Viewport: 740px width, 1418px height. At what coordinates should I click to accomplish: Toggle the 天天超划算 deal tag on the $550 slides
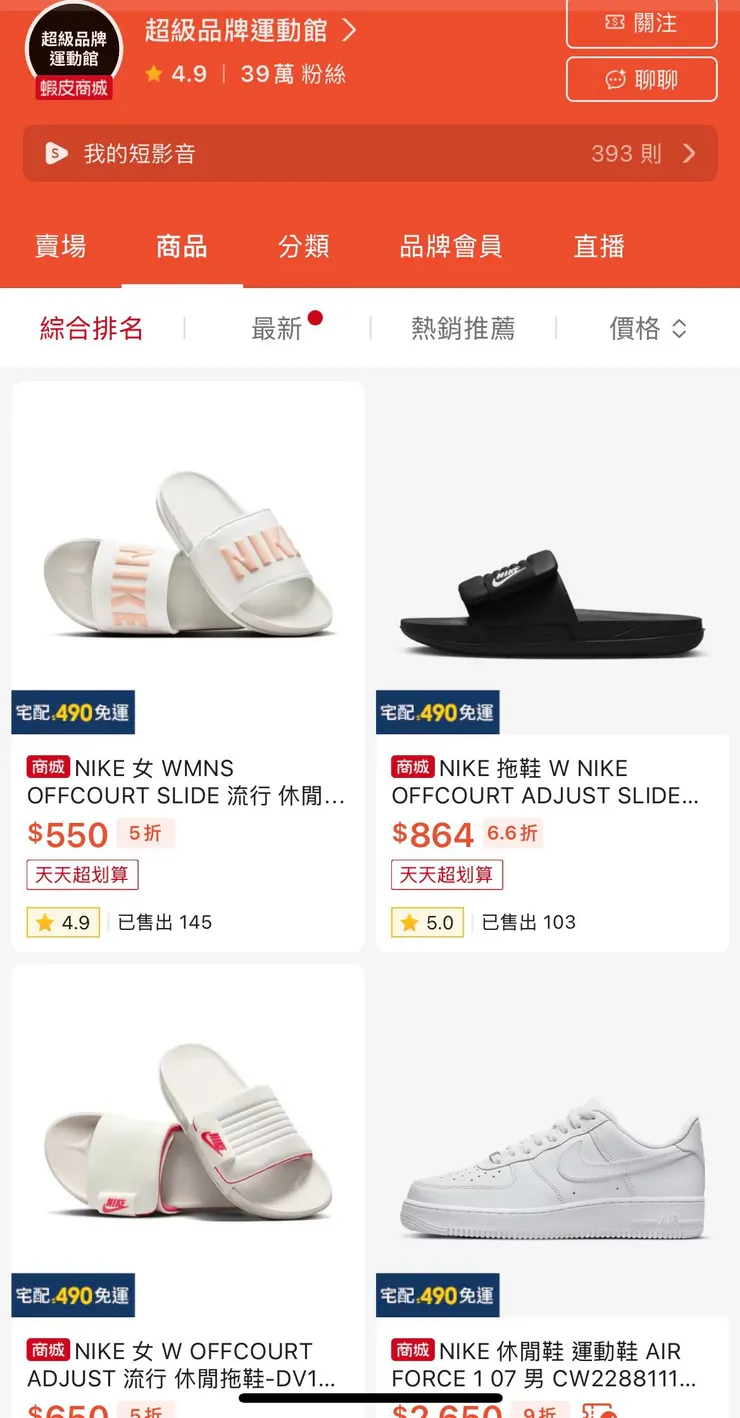[81, 873]
